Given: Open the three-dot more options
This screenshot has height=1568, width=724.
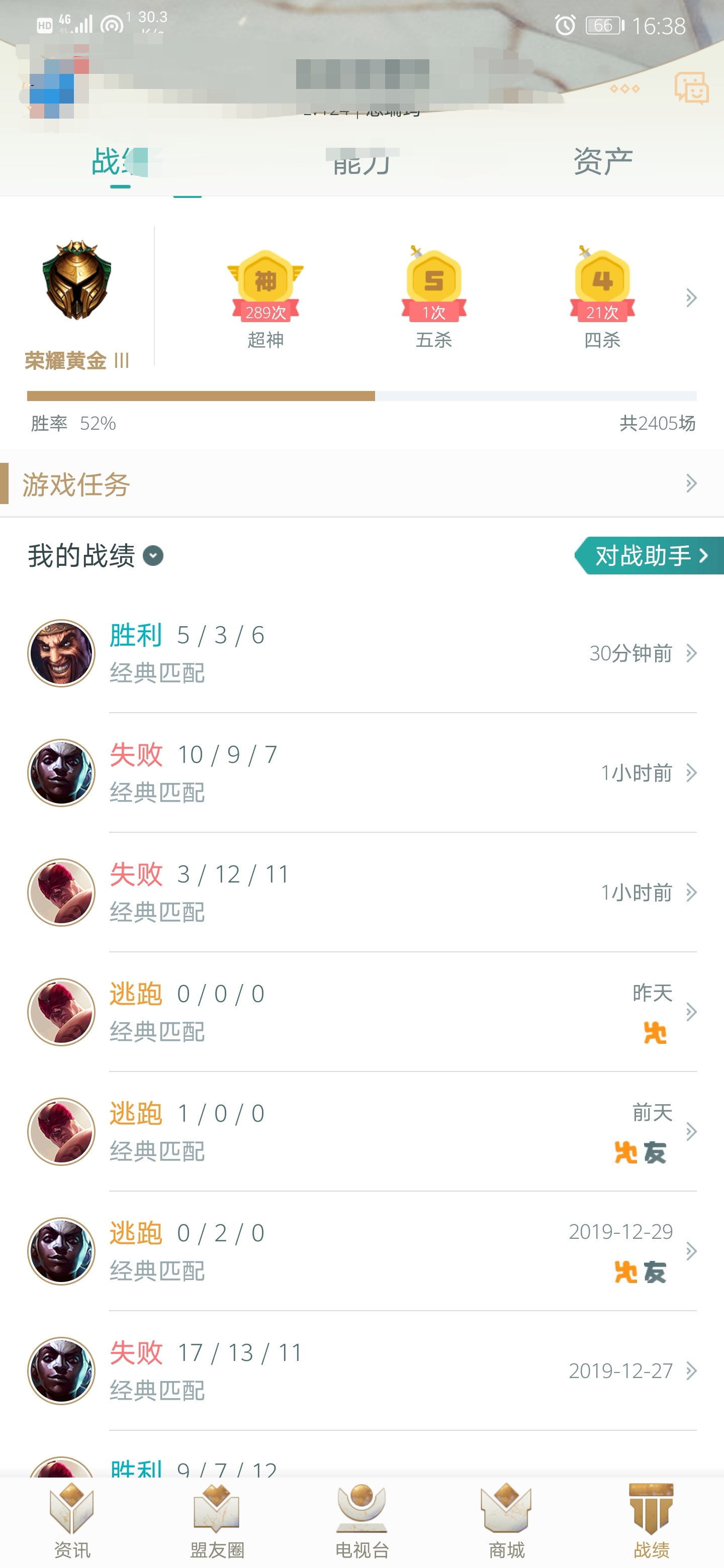Looking at the screenshot, I should click(625, 89).
